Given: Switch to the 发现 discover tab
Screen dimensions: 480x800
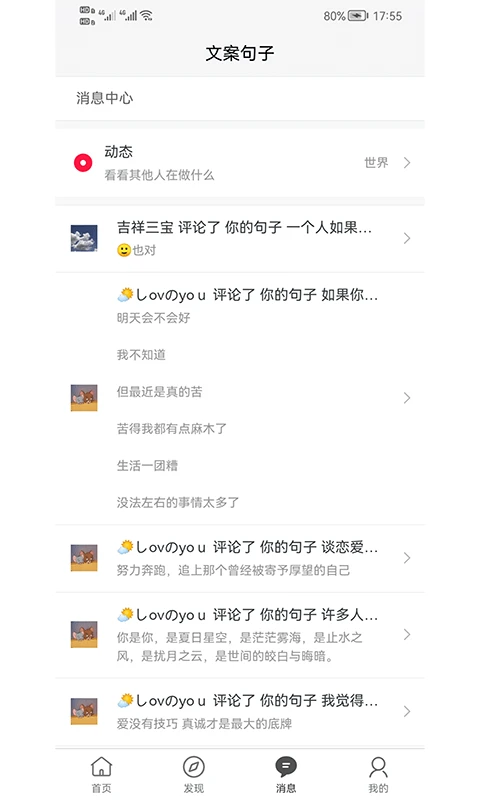Looking at the screenshot, I should [194, 774].
